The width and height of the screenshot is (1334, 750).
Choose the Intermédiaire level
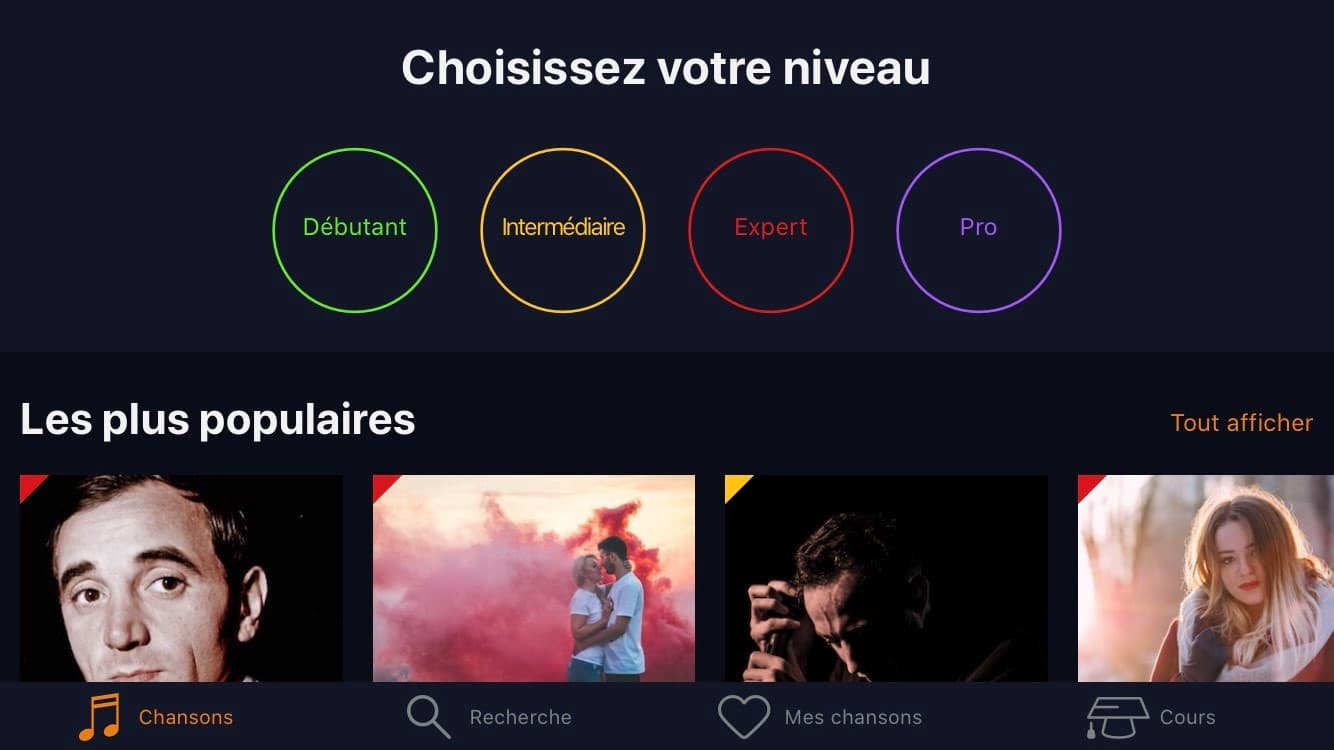[x=563, y=230]
